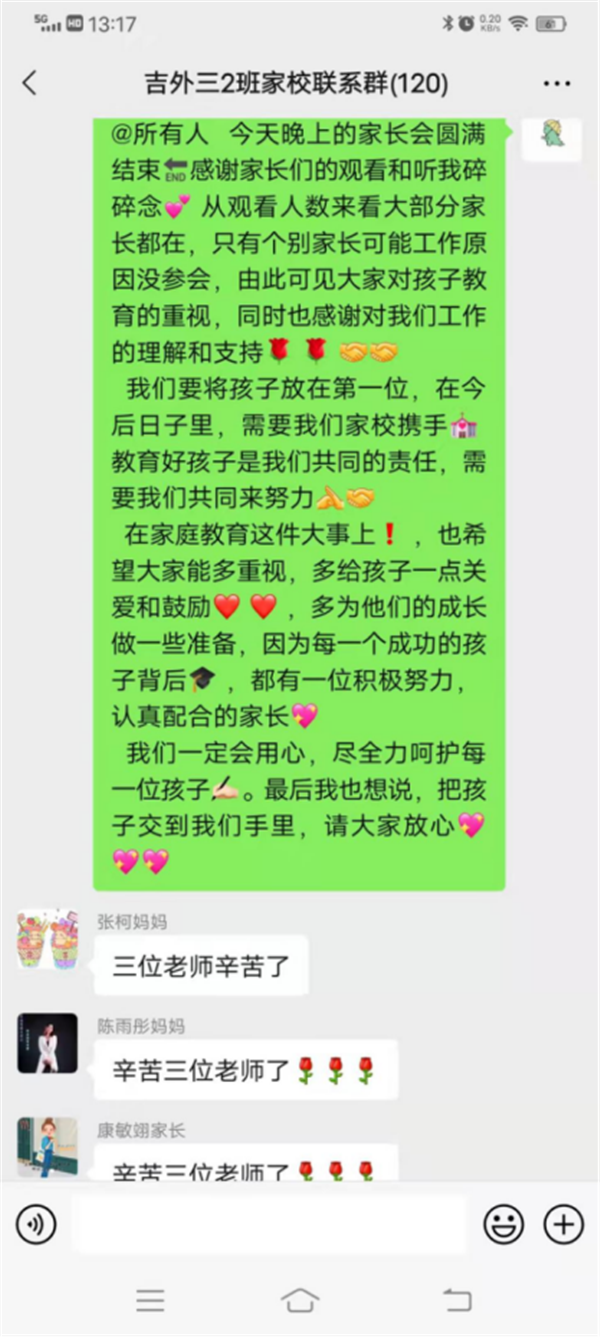Screen dimensions: 600x1338
Task: Go back from the group chat
Action: click(29, 84)
